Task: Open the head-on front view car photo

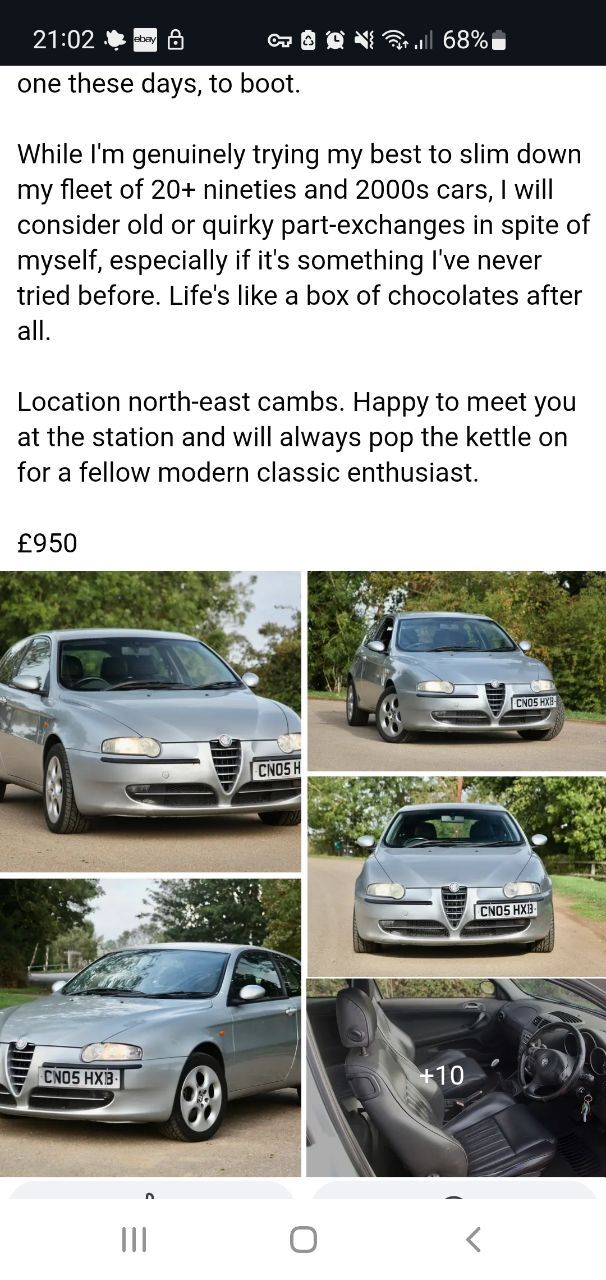Action: pos(455,876)
